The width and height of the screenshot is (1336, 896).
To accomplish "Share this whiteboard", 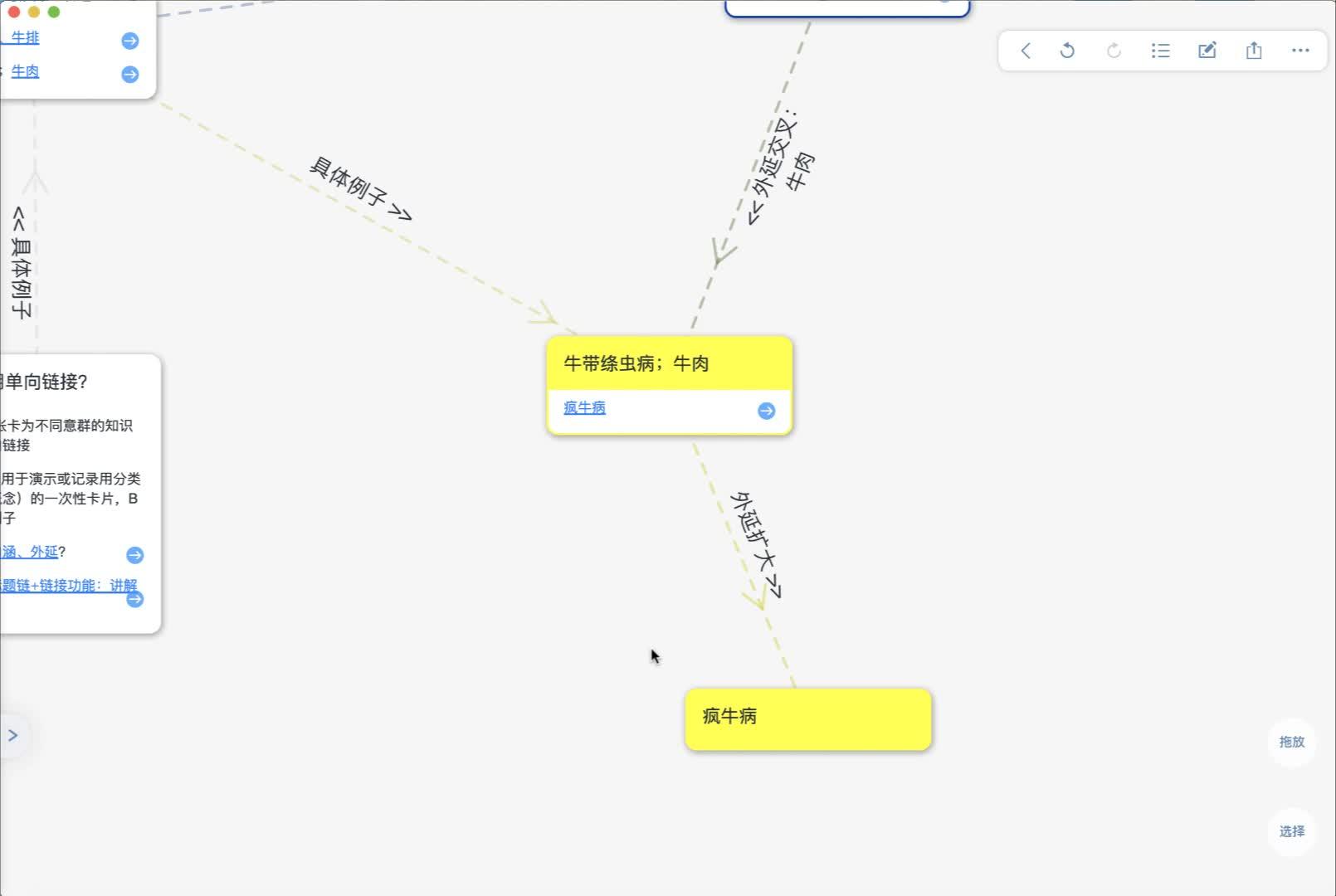I will point(1254,51).
